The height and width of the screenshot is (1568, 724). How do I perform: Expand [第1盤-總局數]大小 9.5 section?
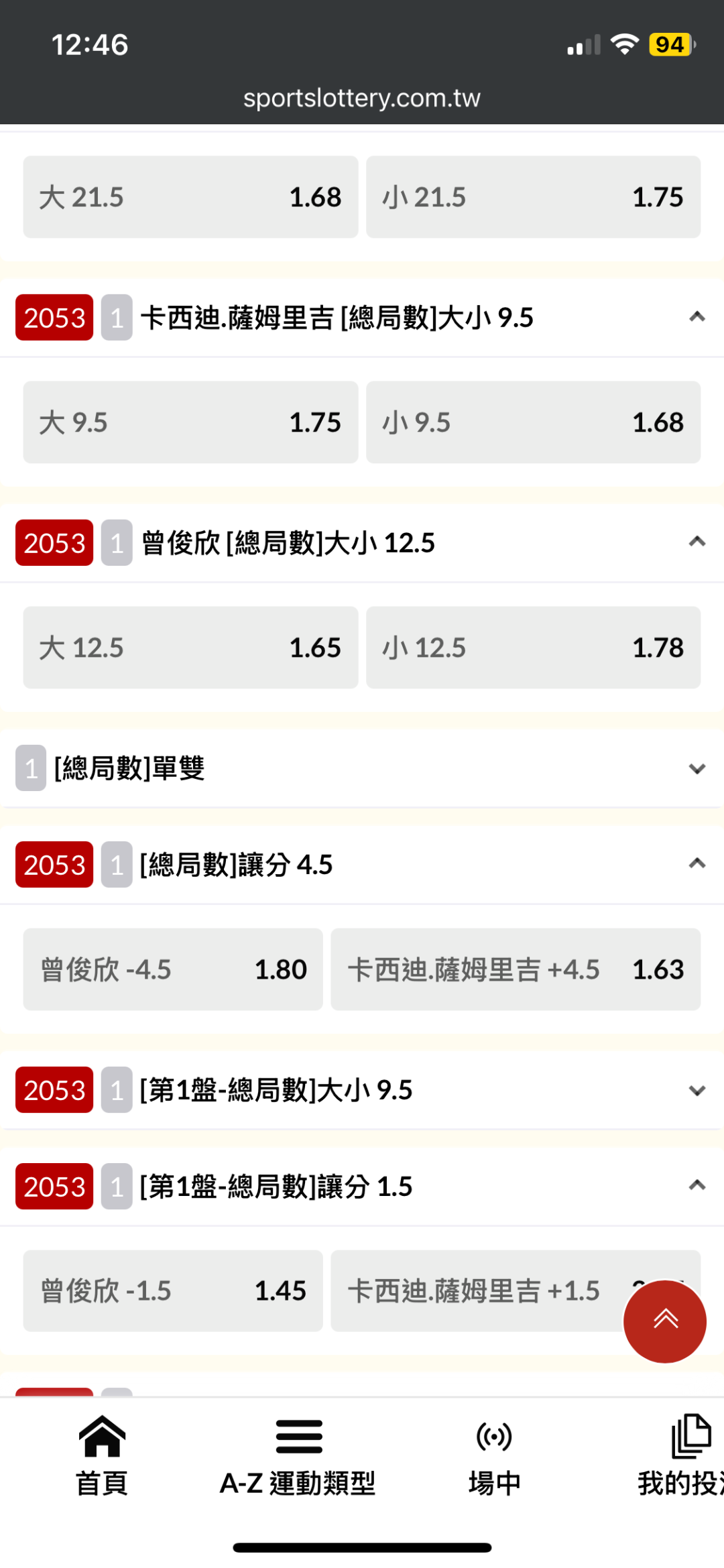click(x=697, y=1090)
